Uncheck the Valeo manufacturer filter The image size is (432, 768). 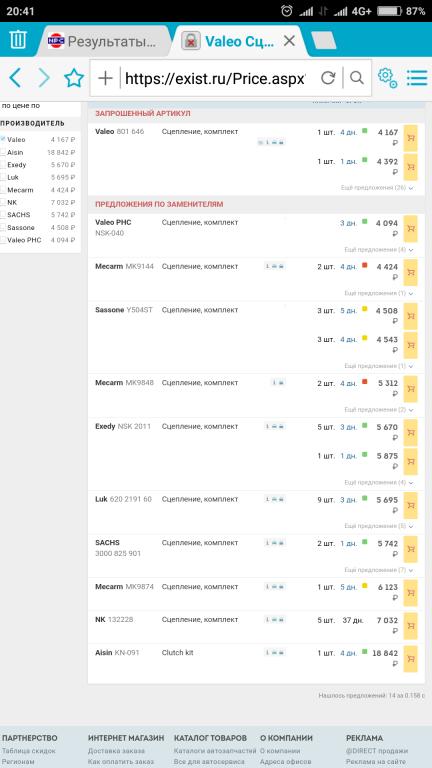(3, 139)
